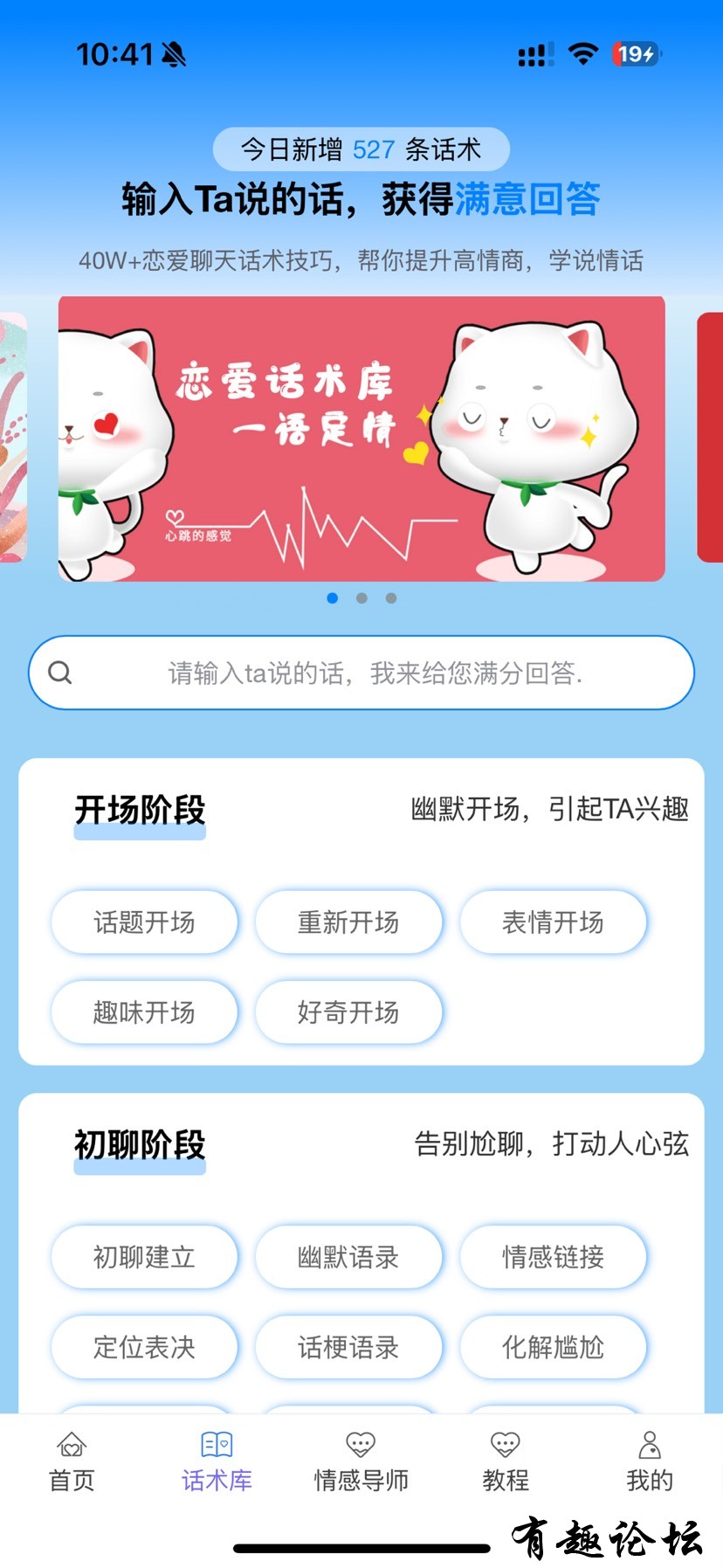This screenshot has width=723, height=1568.
Task: Switch to the 我的 tab
Action: click(650, 1462)
